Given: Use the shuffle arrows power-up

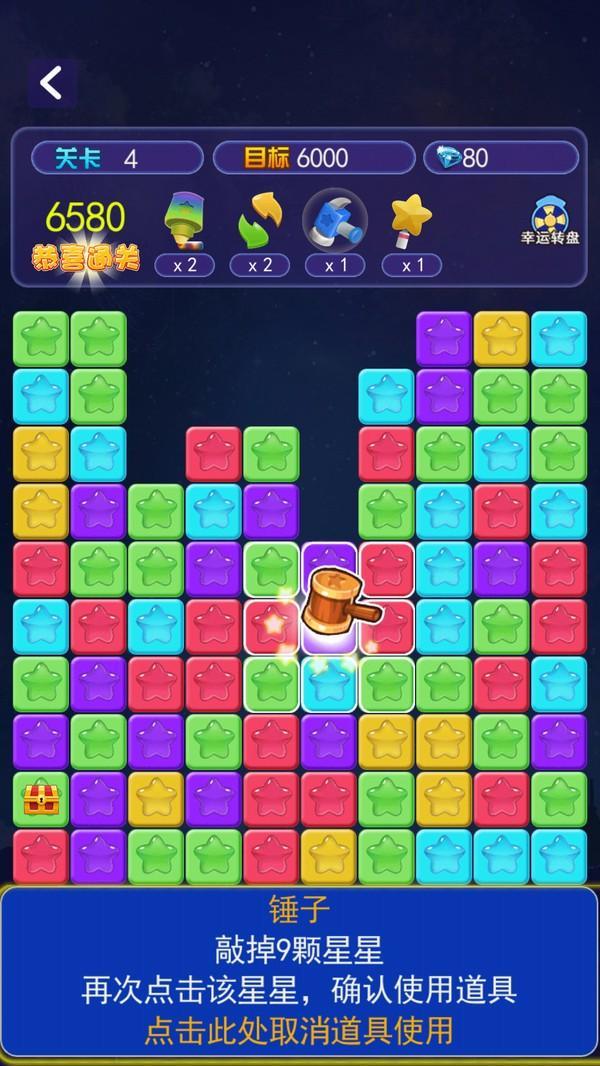Looking at the screenshot, I should pos(259,220).
